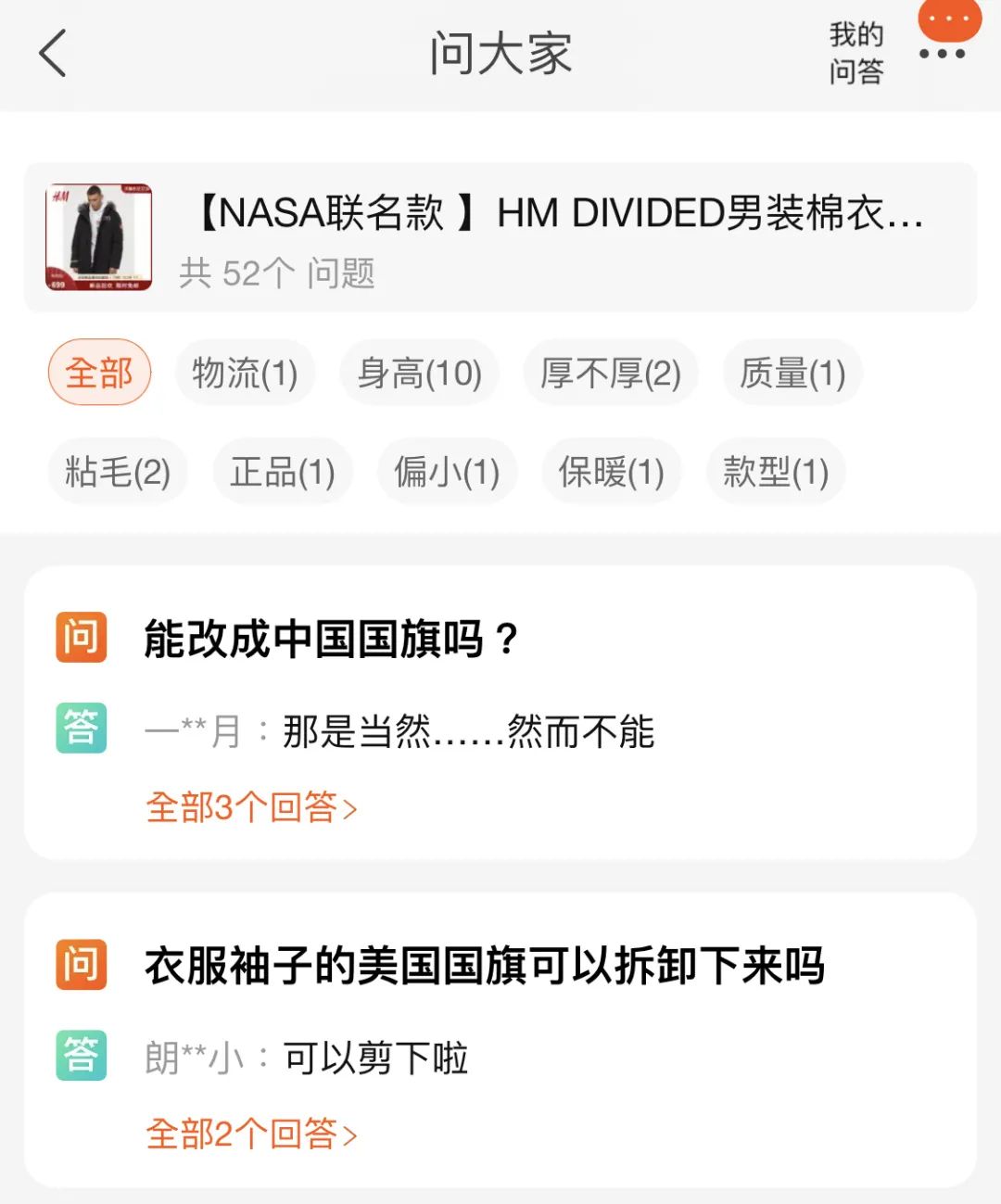Go back from 问大家 page
Image resolution: width=1001 pixels, height=1204 pixels.
coord(53,53)
